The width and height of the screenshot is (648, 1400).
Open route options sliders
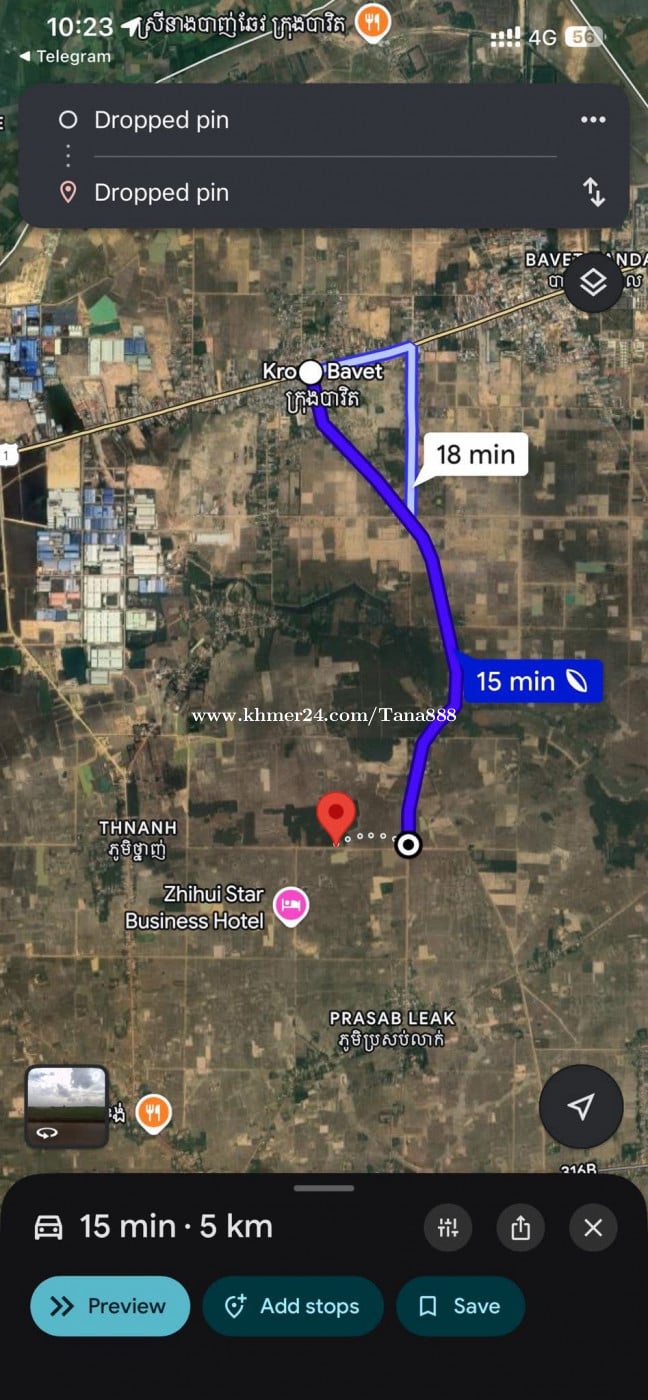pos(448,1227)
